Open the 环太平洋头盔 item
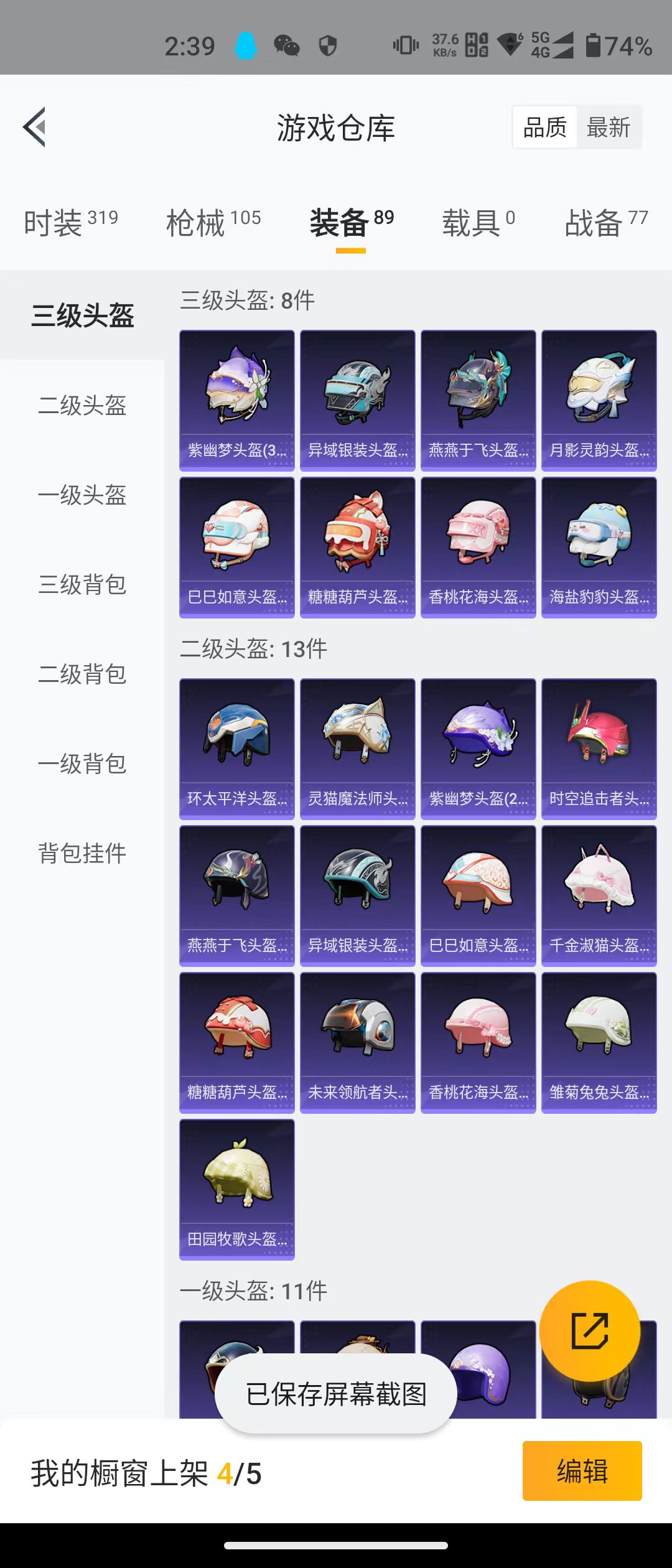 pos(236,749)
